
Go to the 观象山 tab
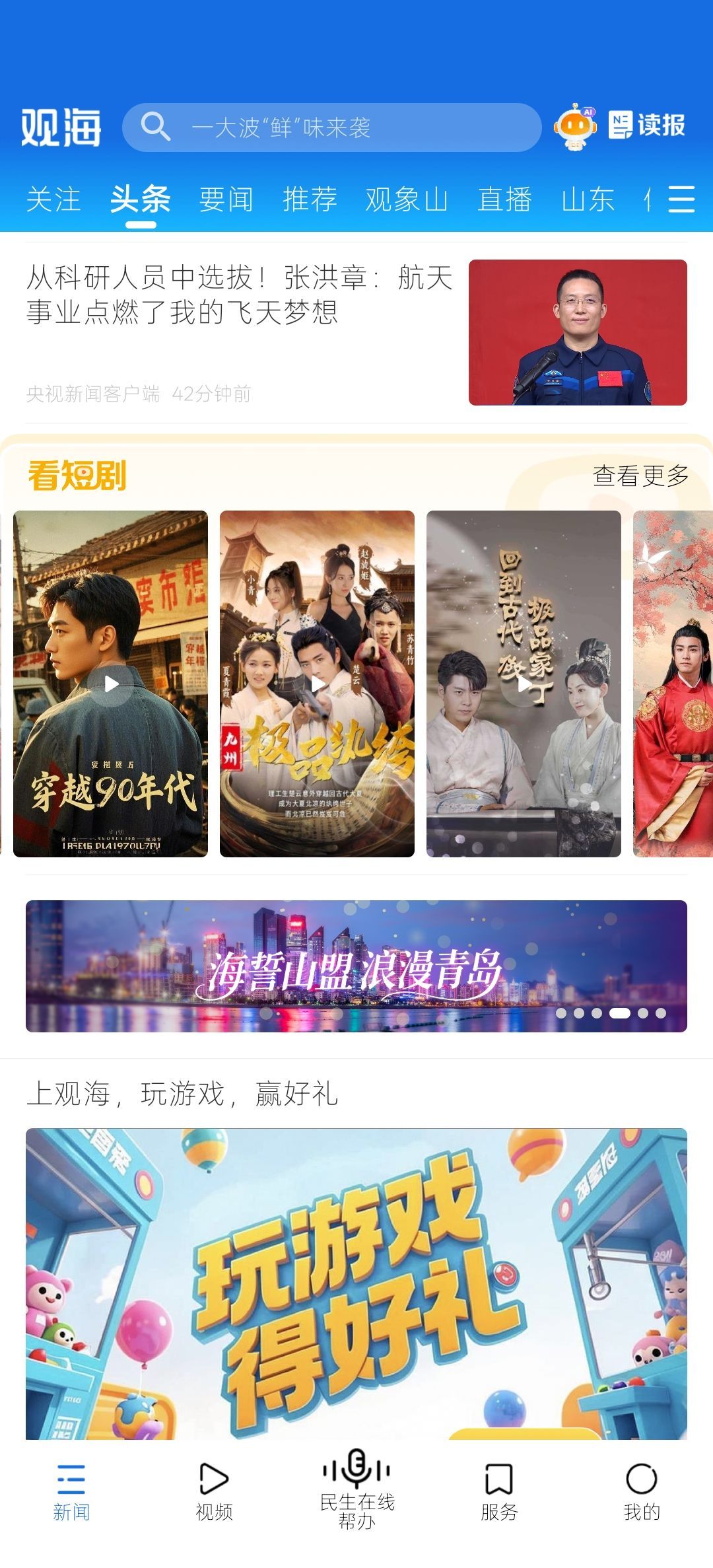coord(407,199)
